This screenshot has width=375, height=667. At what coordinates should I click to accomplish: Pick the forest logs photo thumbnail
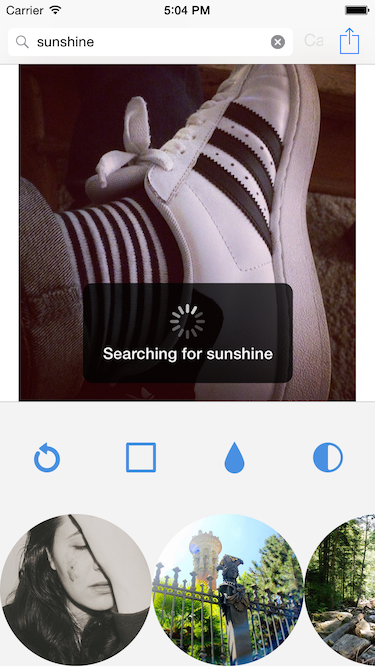pyautogui.click(x=340, y=590)
